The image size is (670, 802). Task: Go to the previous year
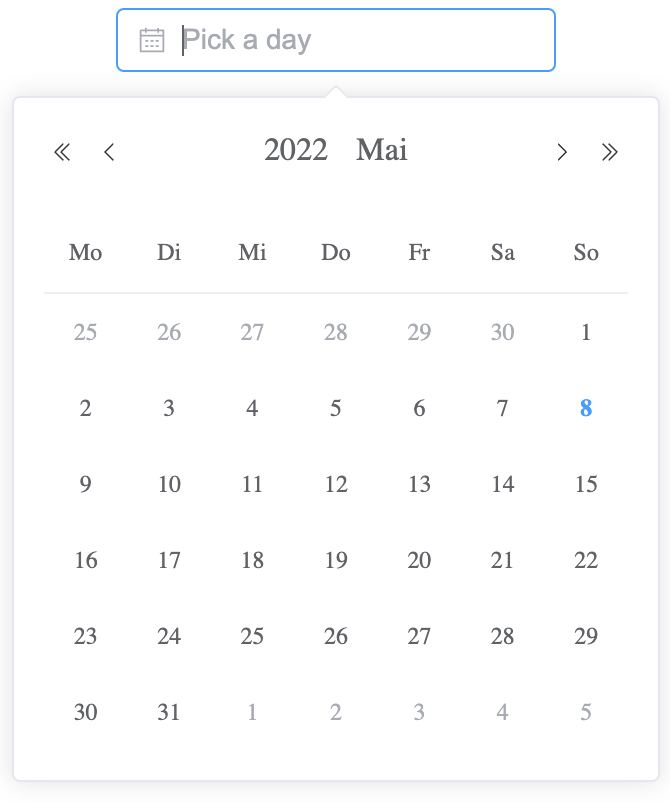coord(62,152)
